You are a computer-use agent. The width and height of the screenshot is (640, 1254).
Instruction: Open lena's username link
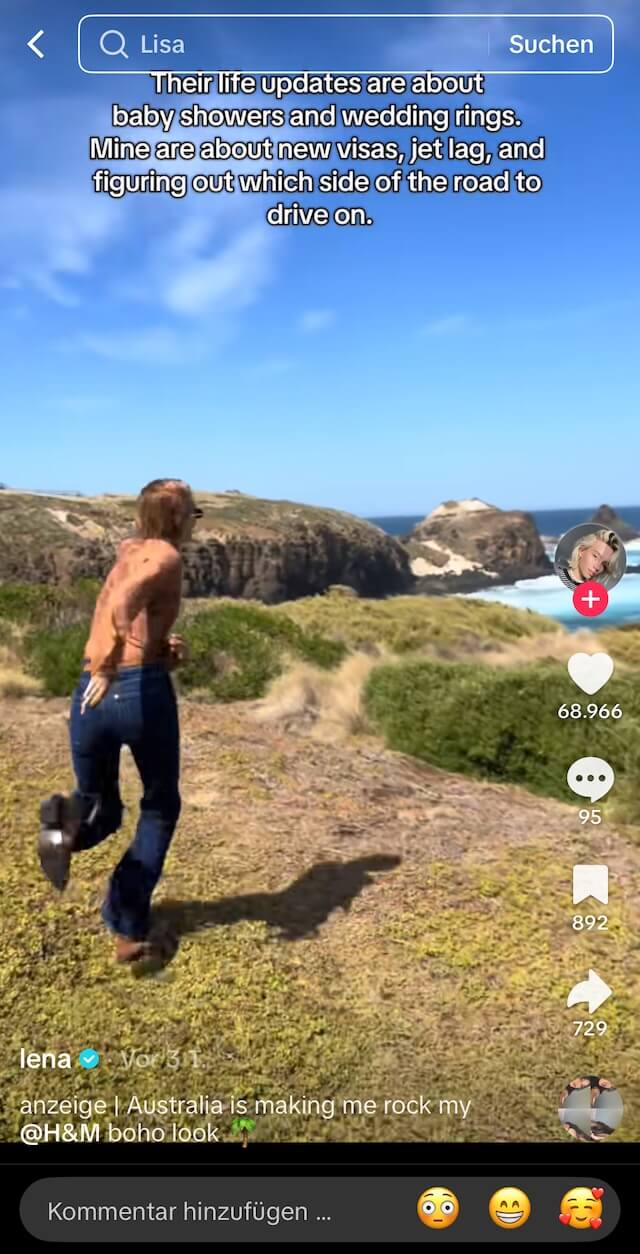46,1058
